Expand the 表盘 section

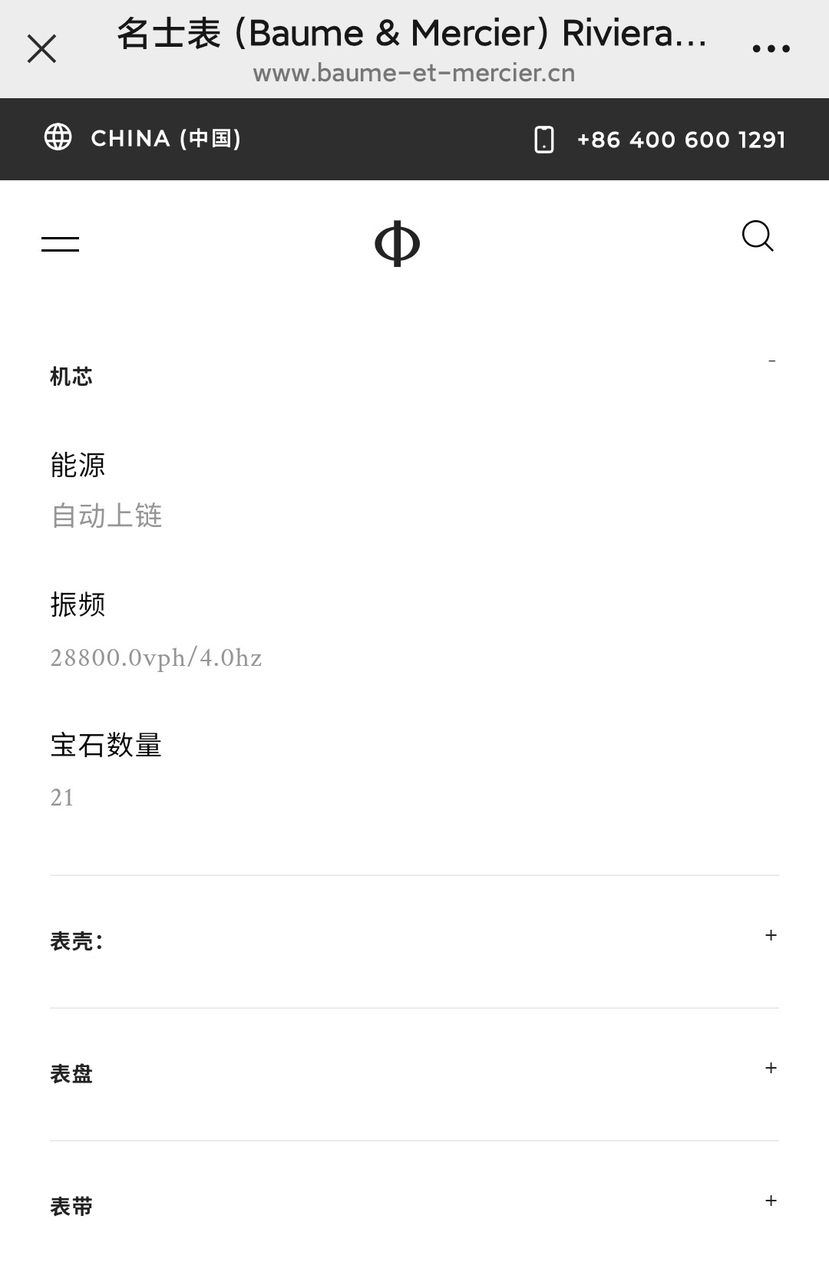[x=770, y=1069]
